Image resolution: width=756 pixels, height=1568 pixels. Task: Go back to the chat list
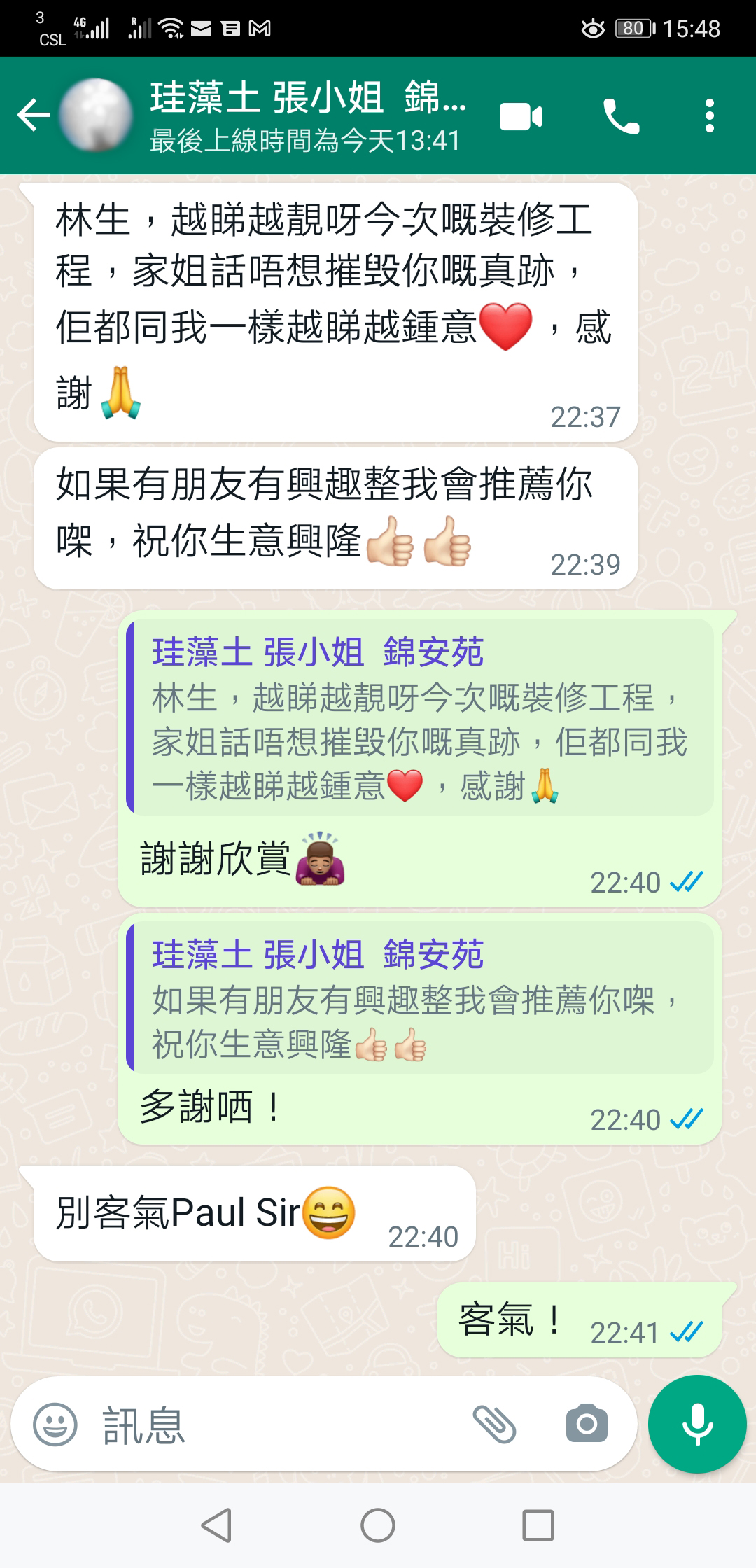point(34,115)
